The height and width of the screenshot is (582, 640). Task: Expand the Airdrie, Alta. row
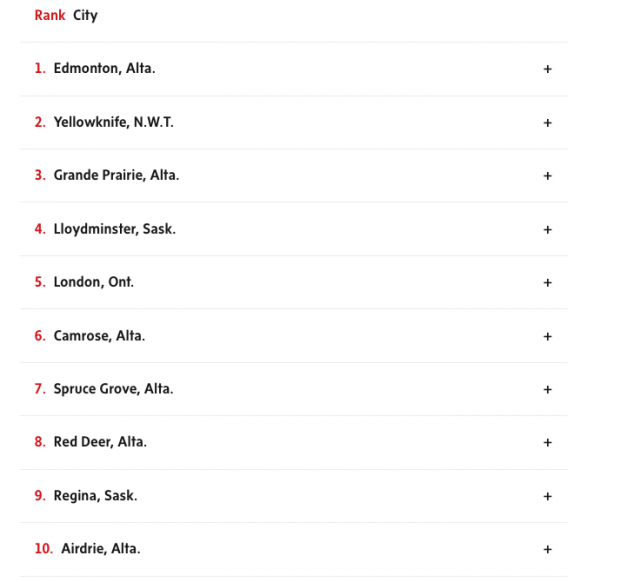[x=547, y=549]
